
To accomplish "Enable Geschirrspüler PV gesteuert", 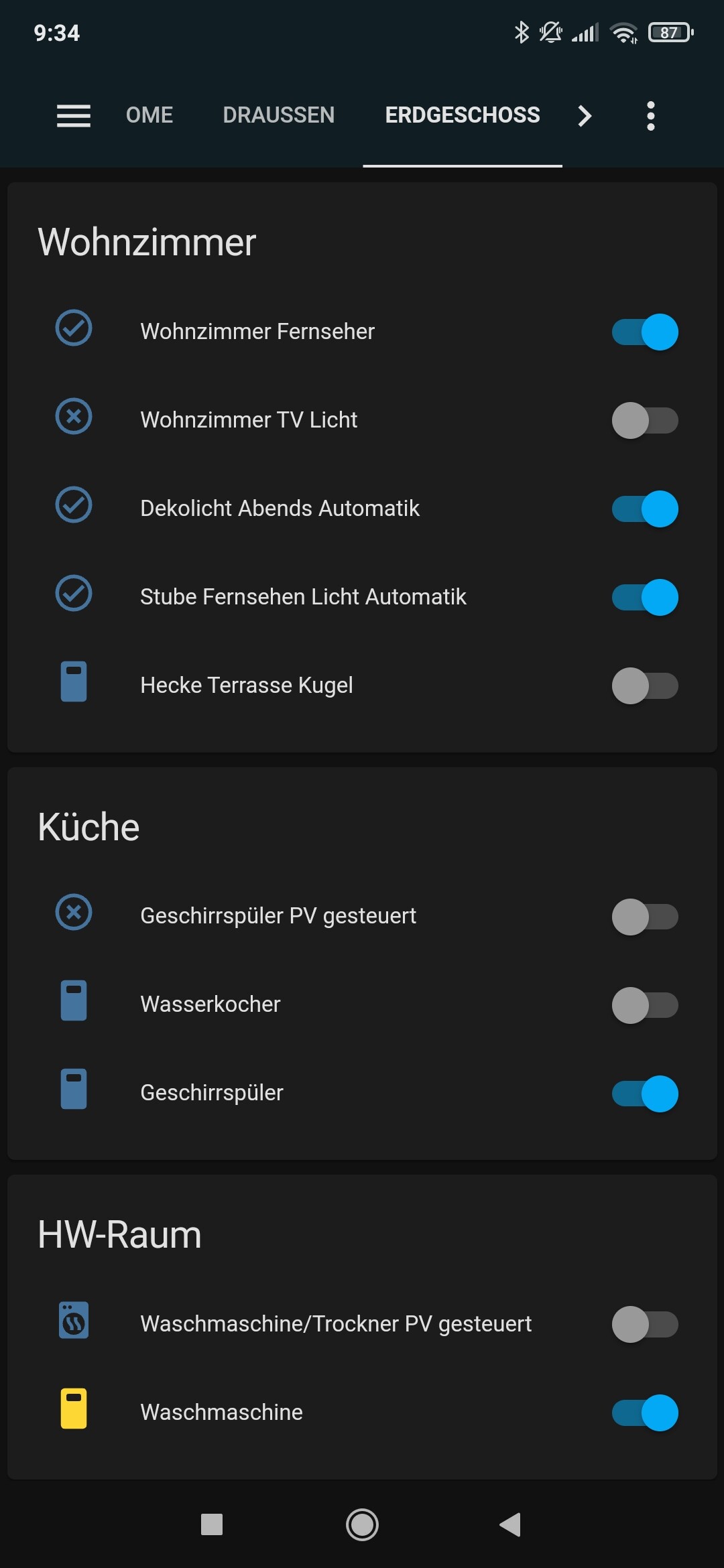I will (x=645, y=916).
